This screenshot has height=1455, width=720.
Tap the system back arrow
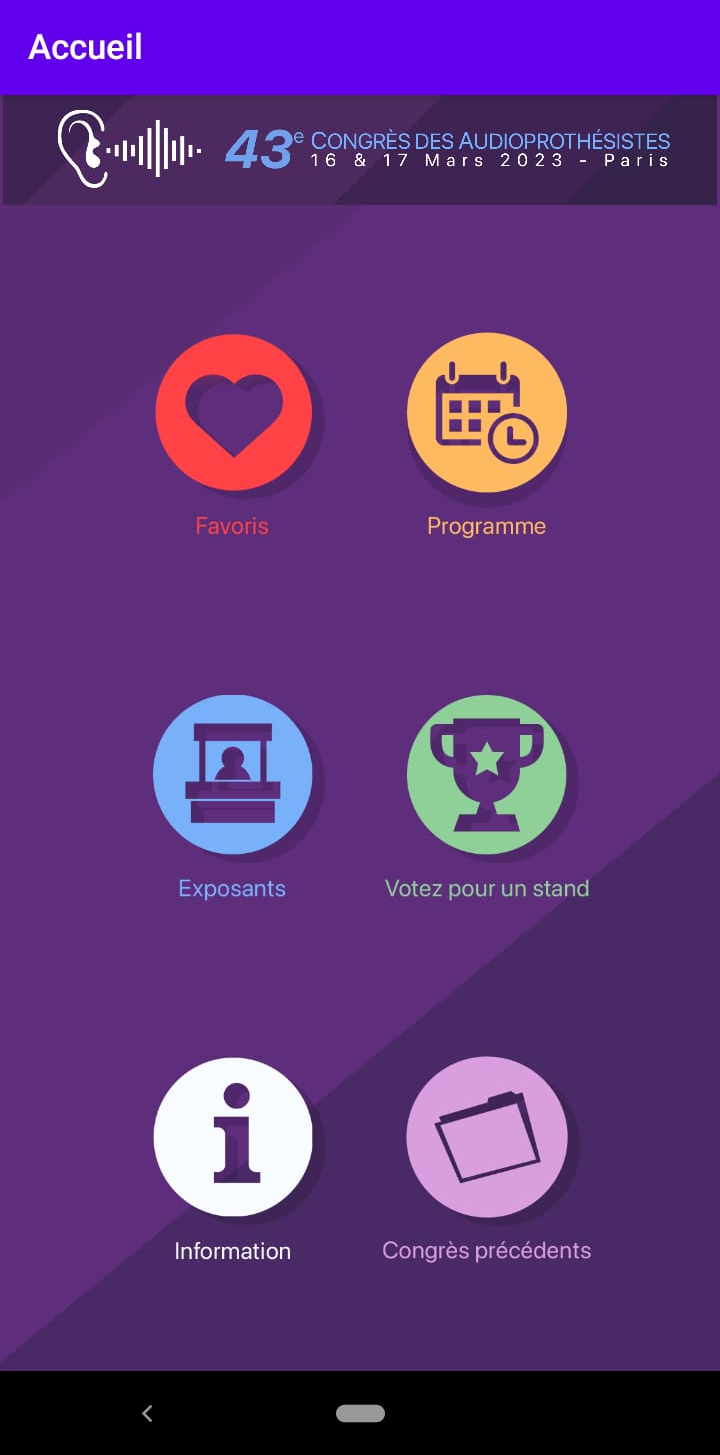147,1413
